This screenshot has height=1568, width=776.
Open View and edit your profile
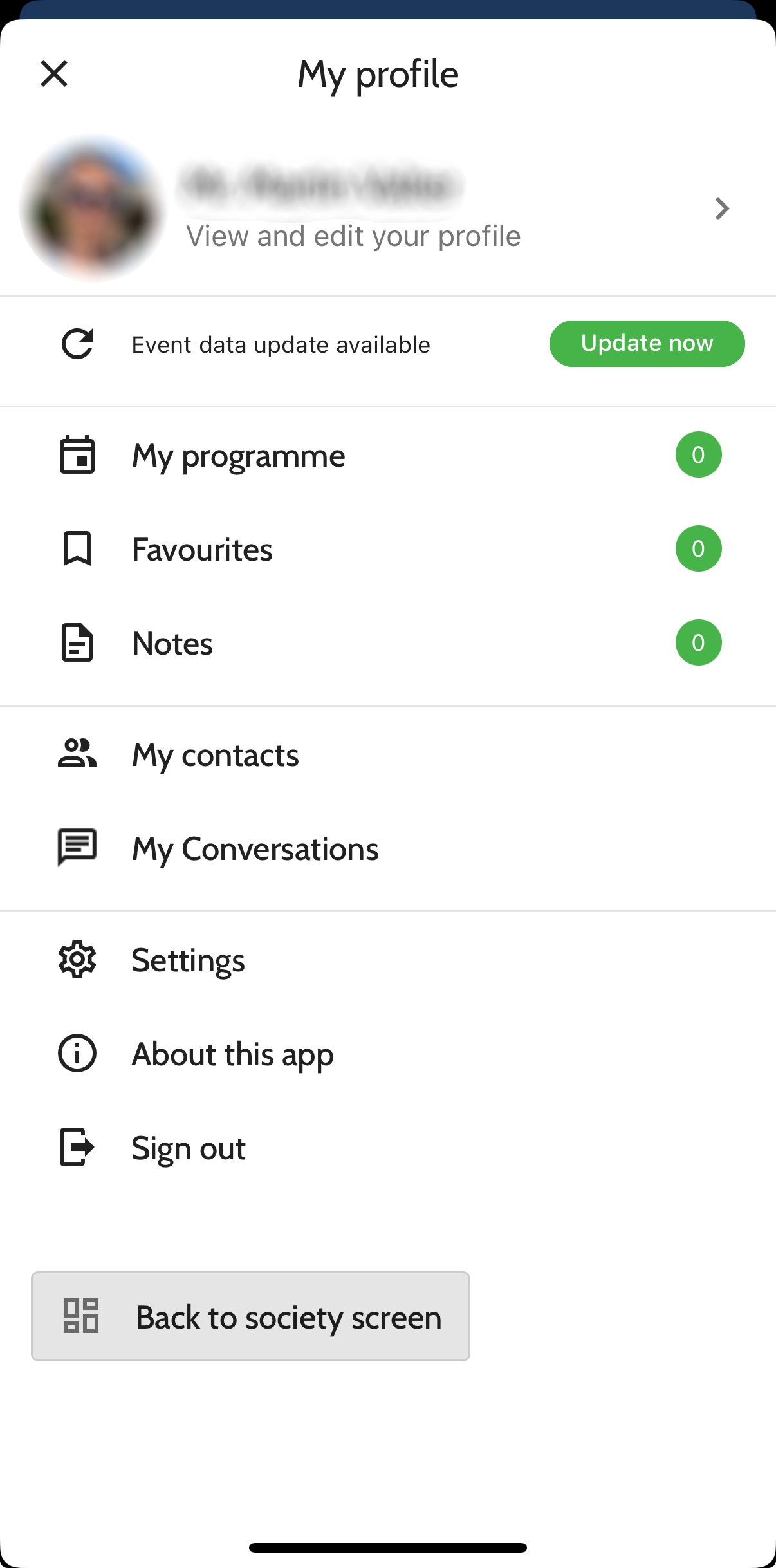pyautogui.click(x=388, y=209)
